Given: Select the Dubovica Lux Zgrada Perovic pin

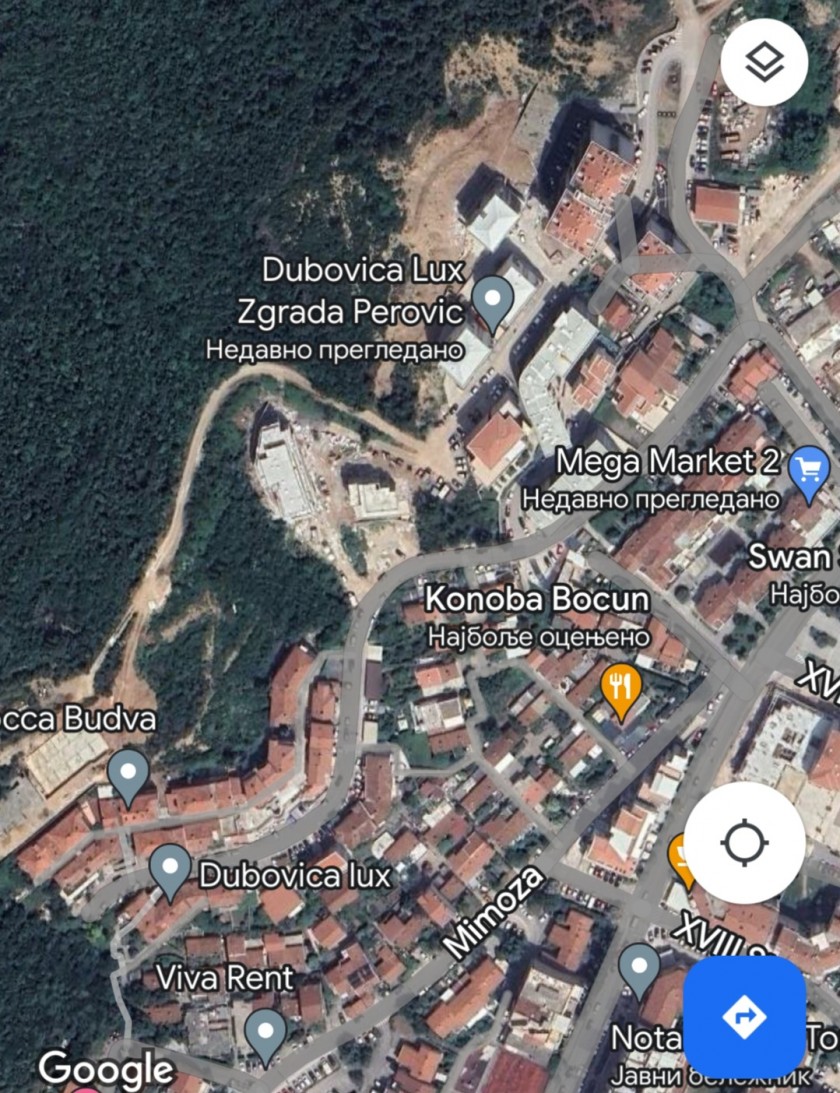Looking at the screenshot, I should point(492,301).
